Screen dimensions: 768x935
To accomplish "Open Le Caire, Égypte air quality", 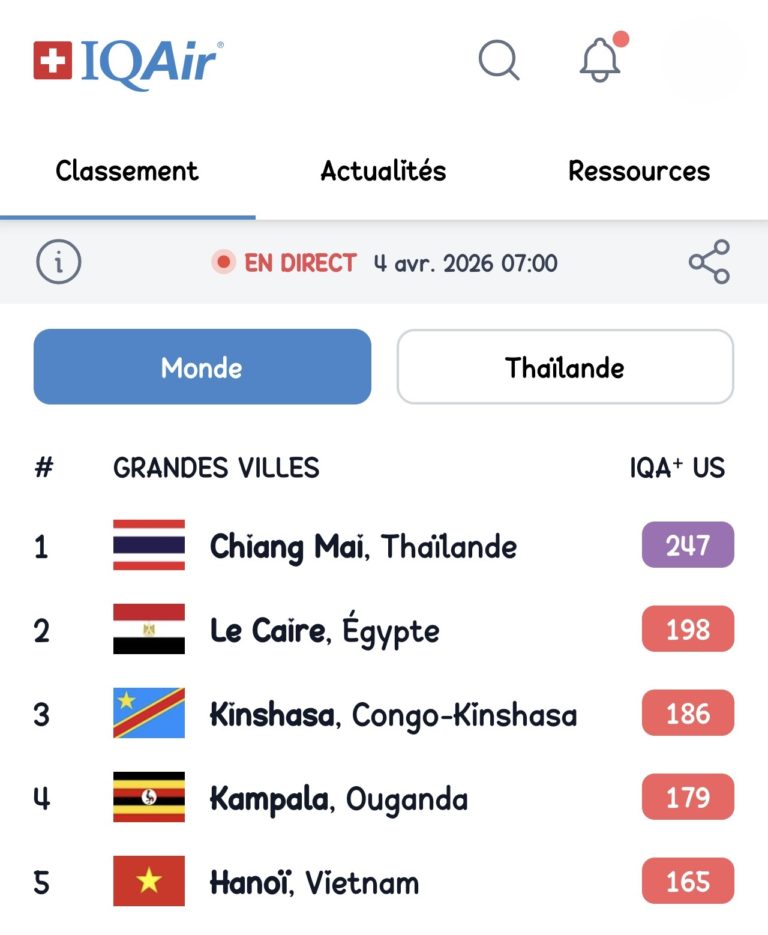I will (x=324, y=631).
